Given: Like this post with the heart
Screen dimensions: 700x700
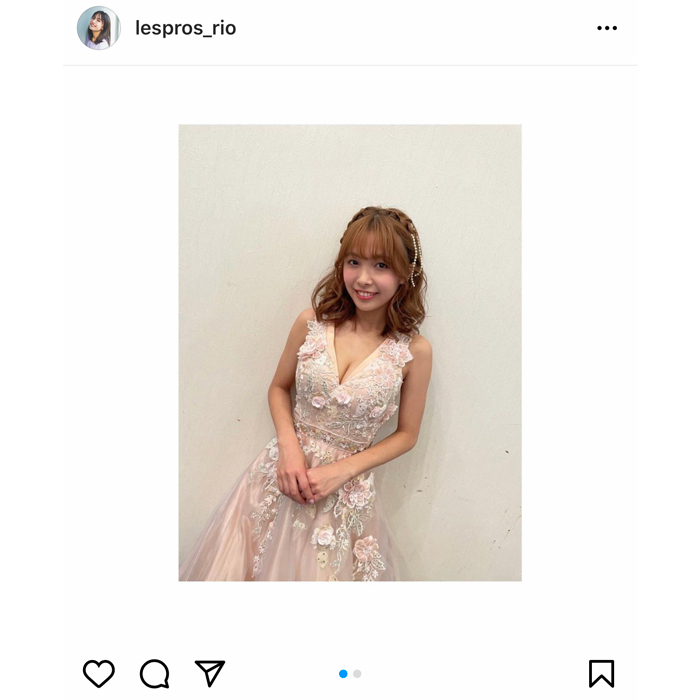Looking at the screenshot, I should point(98,673).
